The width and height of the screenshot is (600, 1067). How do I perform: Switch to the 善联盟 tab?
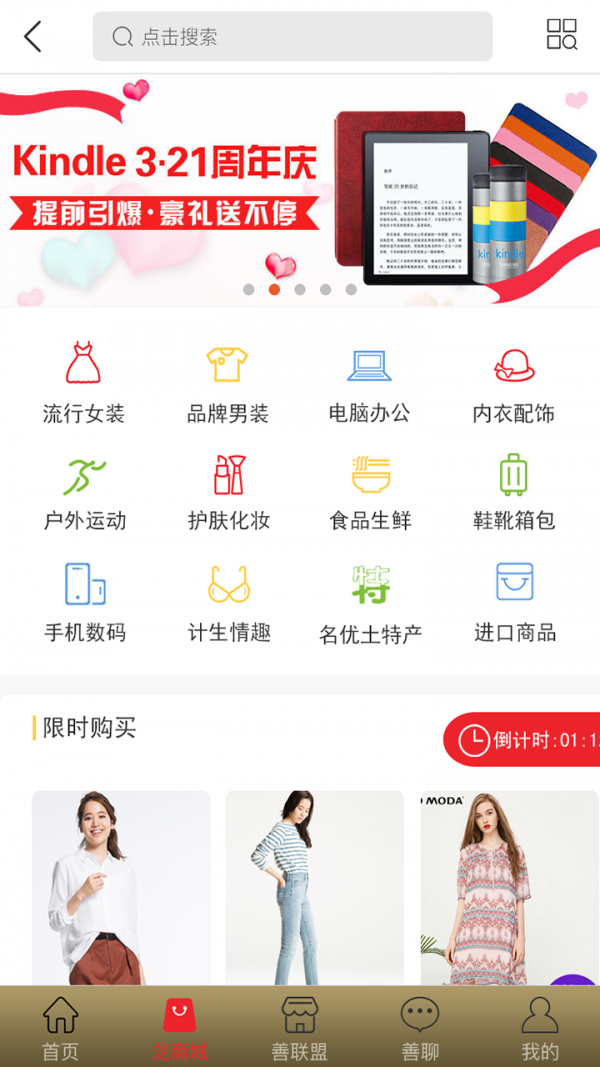(299, 1028)
